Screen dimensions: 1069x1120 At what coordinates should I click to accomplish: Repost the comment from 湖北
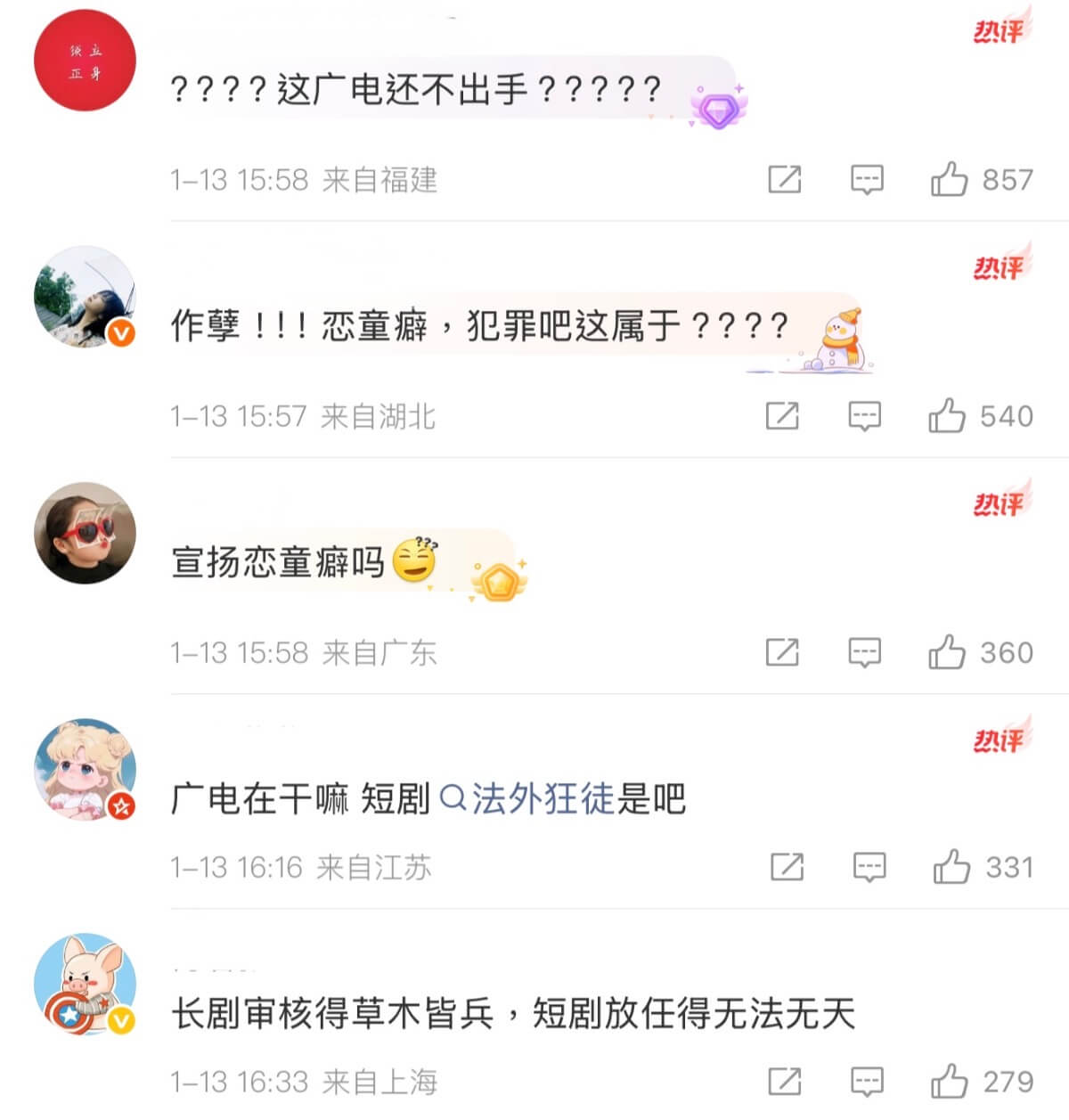782,415
